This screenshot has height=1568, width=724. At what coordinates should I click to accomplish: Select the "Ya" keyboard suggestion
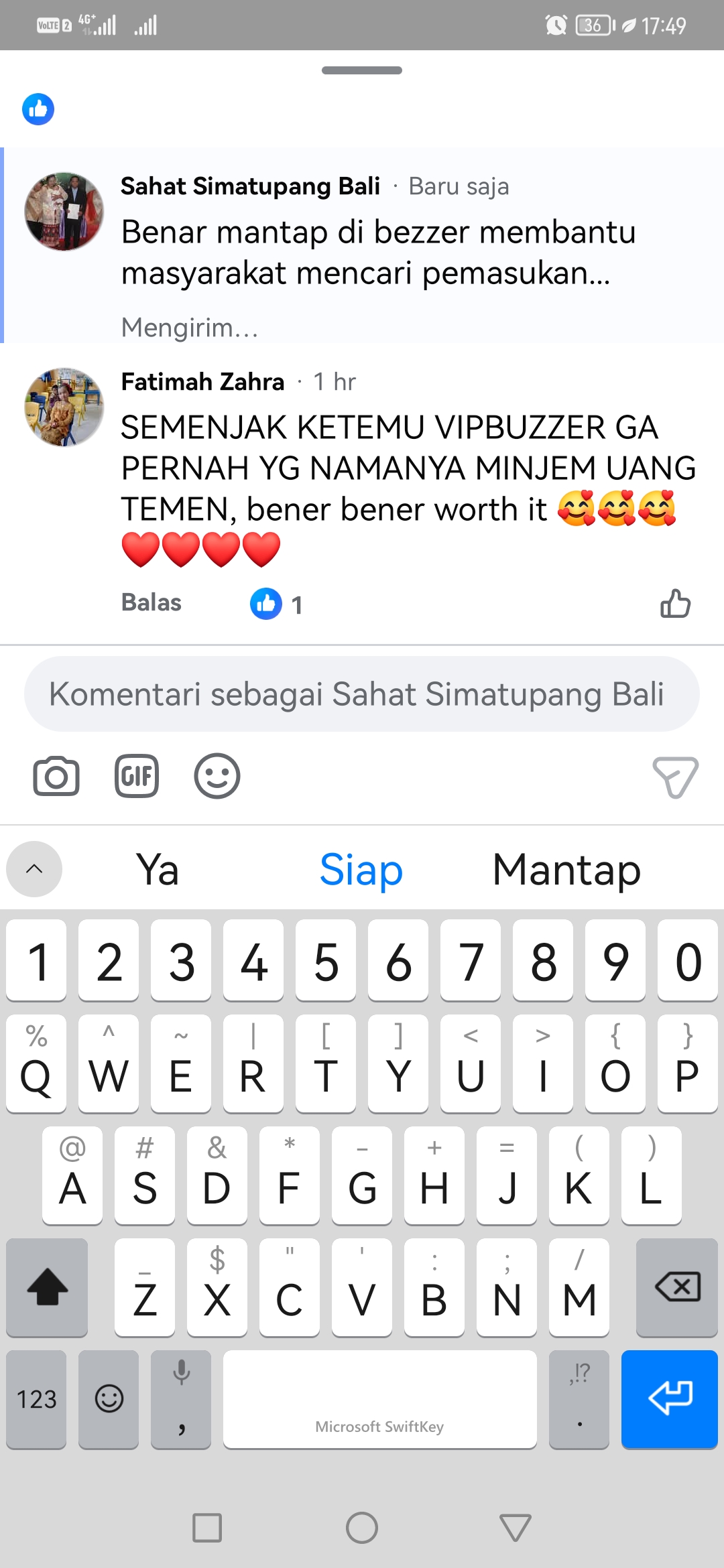tap(158, 870)
